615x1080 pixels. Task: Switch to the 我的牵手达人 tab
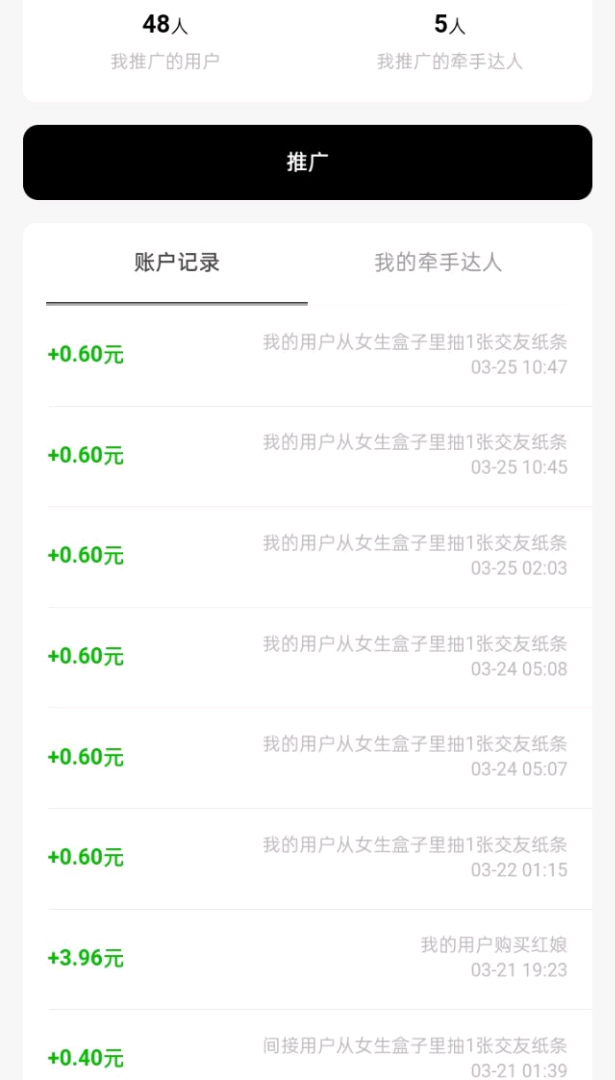tap(438, 263)
